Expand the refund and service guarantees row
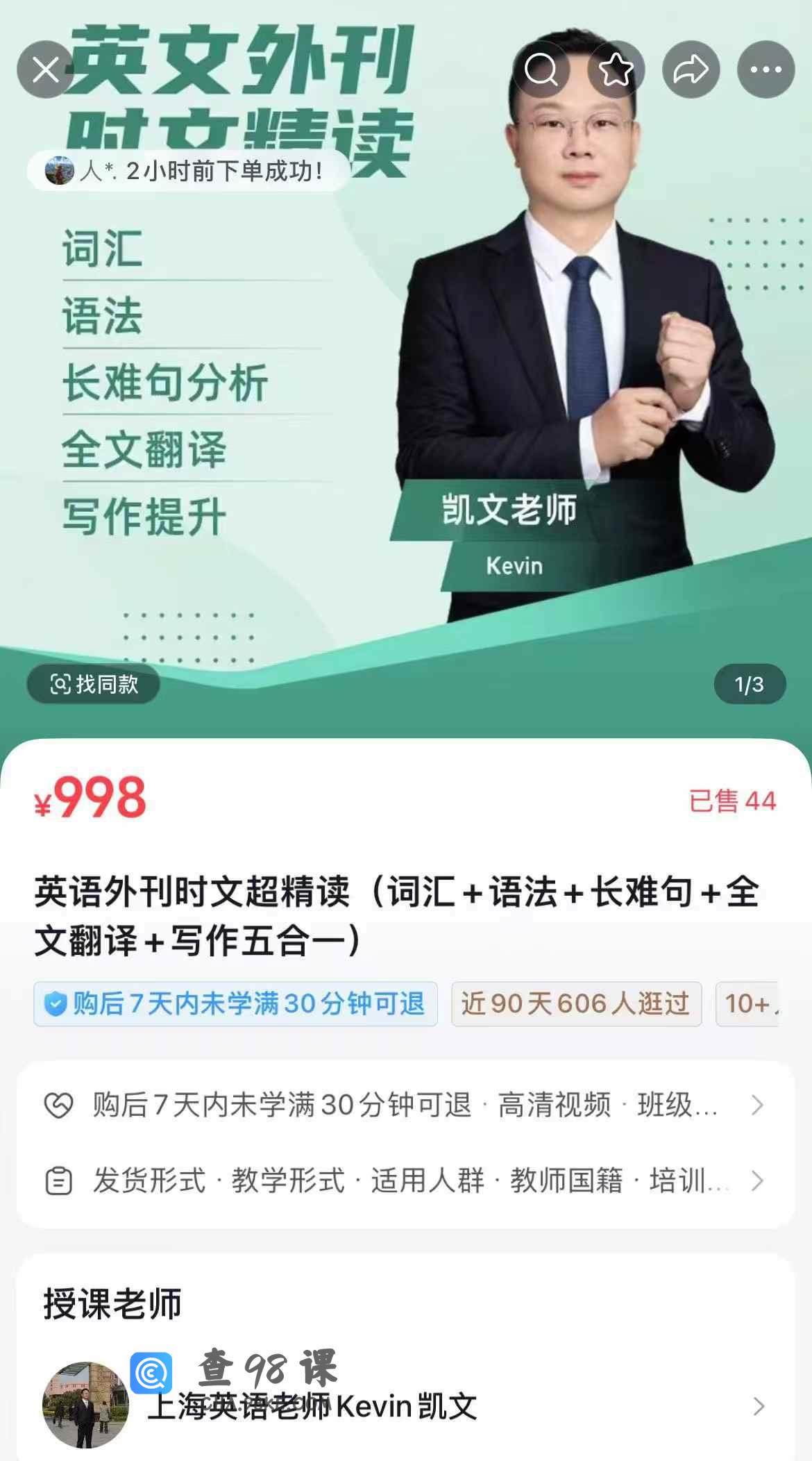Image resolution: width=812 pixels, height=1461 pixels. click(405, 1105)
